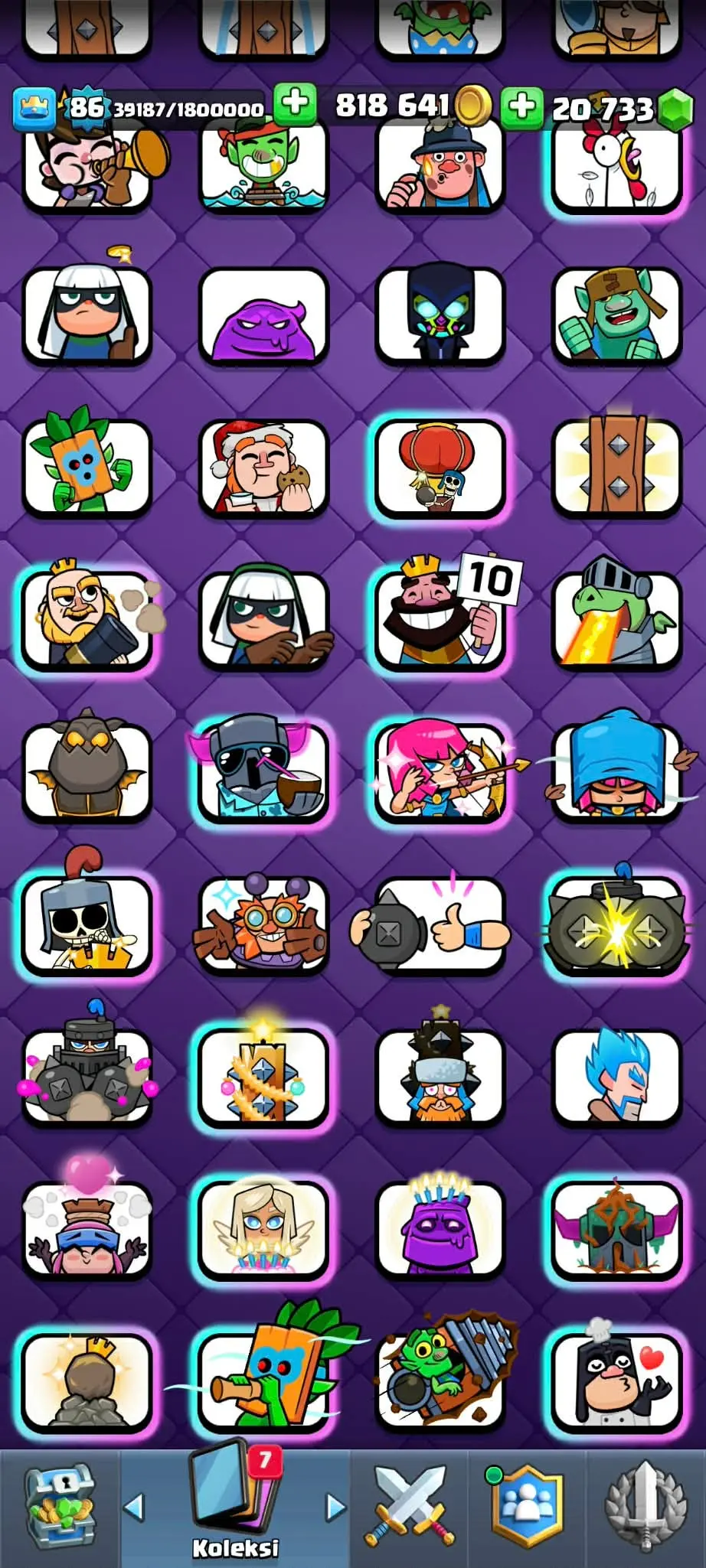Viewport: 706px width, 1568px height.
Task: Open the player level crown badge
Action: pyautogui.click(x=34, y=107)
